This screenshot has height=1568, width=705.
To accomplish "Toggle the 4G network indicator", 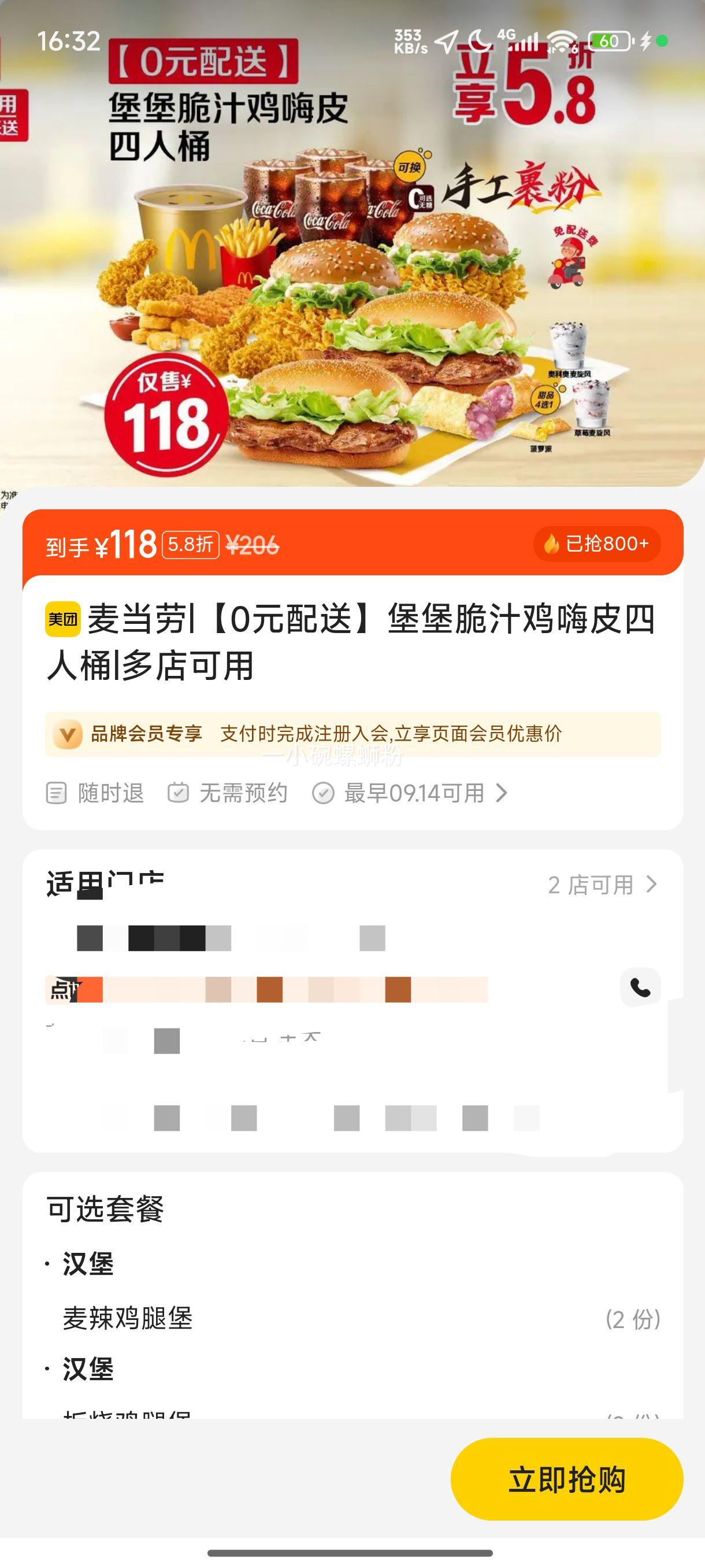I will [504, 36].
